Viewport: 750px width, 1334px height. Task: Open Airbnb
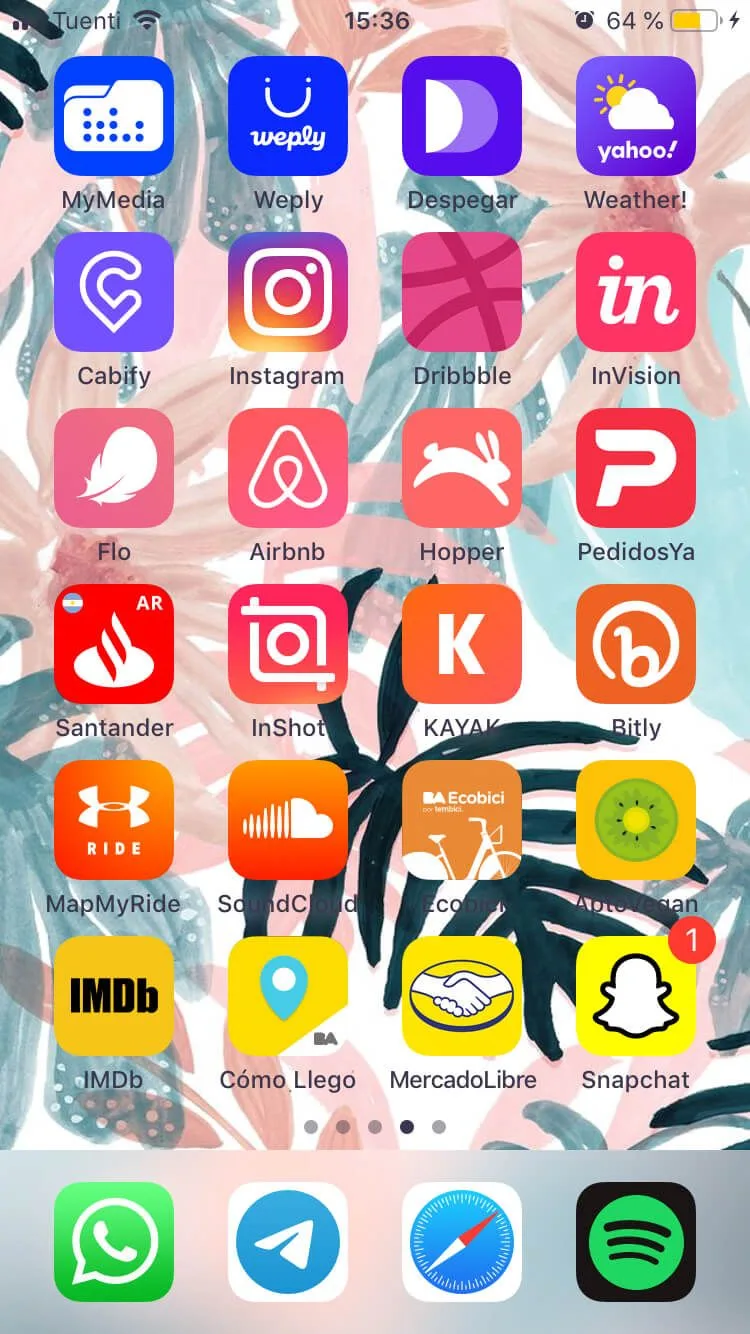tap(288, 468)
